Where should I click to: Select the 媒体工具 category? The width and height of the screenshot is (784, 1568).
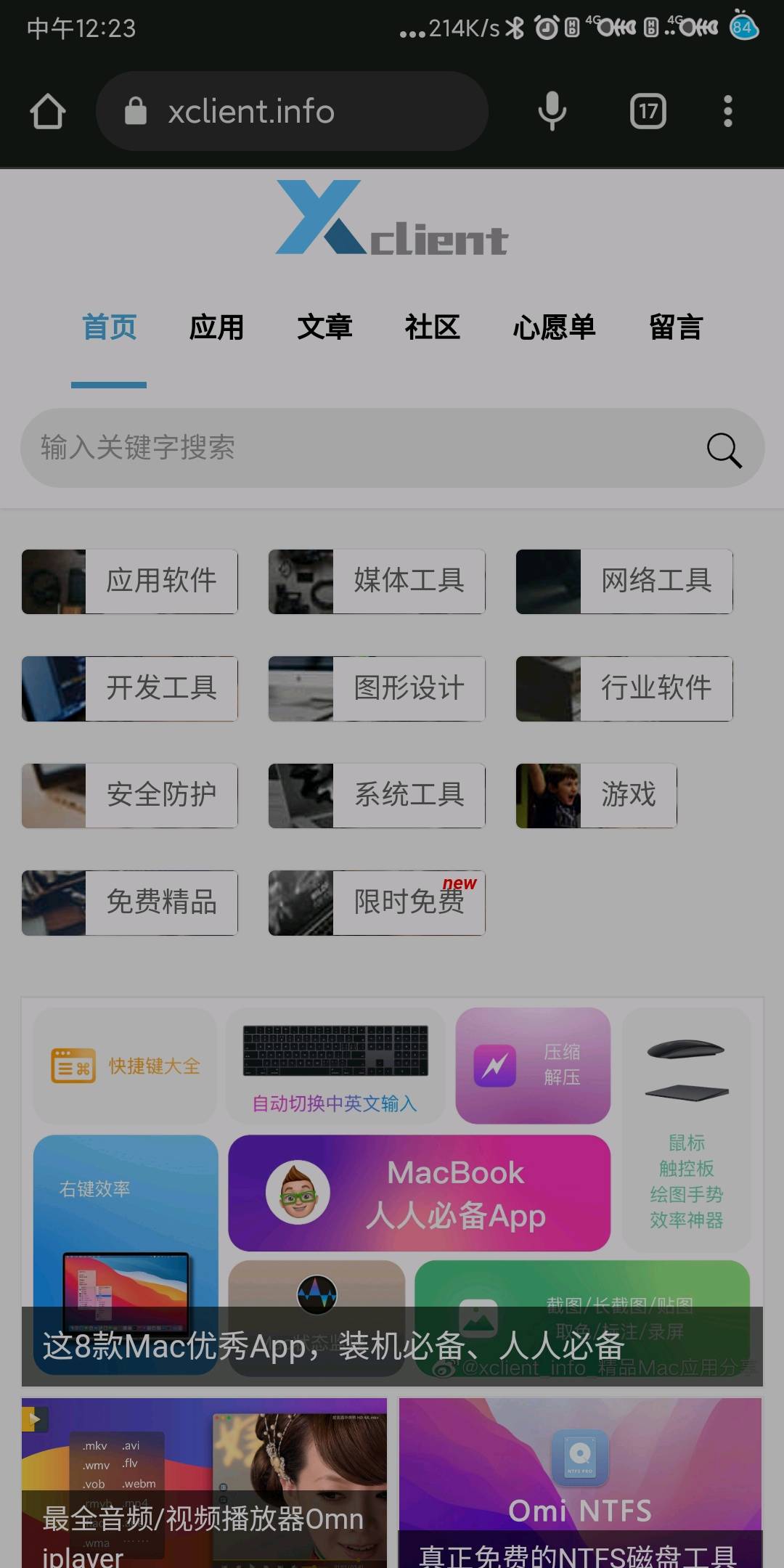click(x=377, y=581)
